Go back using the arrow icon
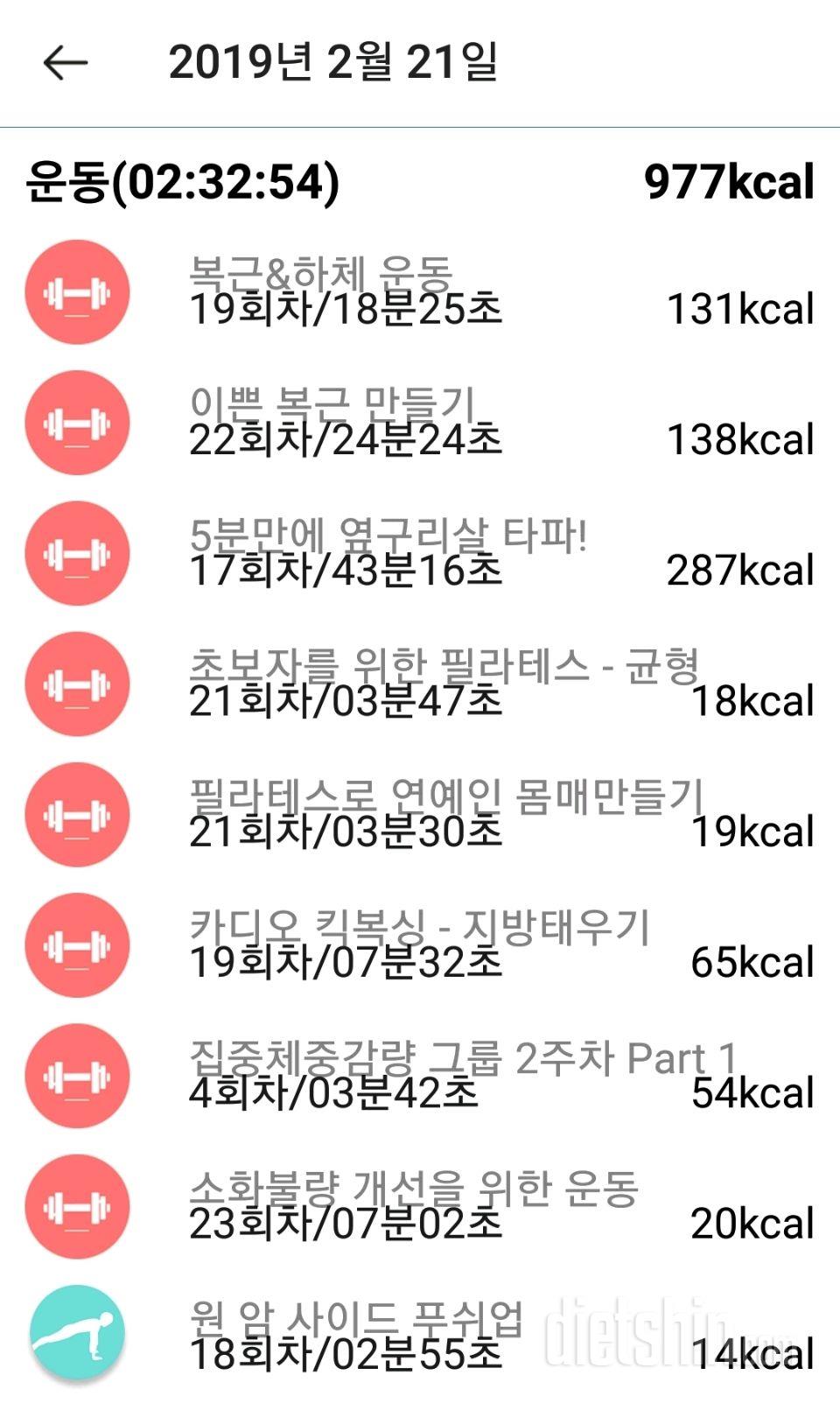This screenshot has width=840, height=1410. coord(66,62)
